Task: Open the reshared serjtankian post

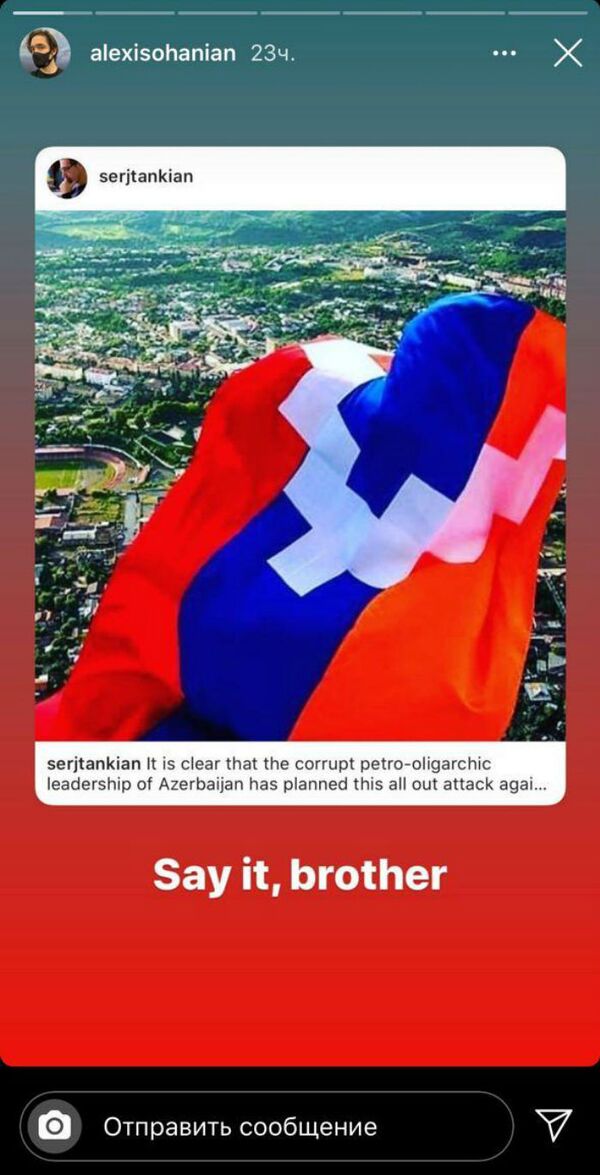Action: click(300, 475)
